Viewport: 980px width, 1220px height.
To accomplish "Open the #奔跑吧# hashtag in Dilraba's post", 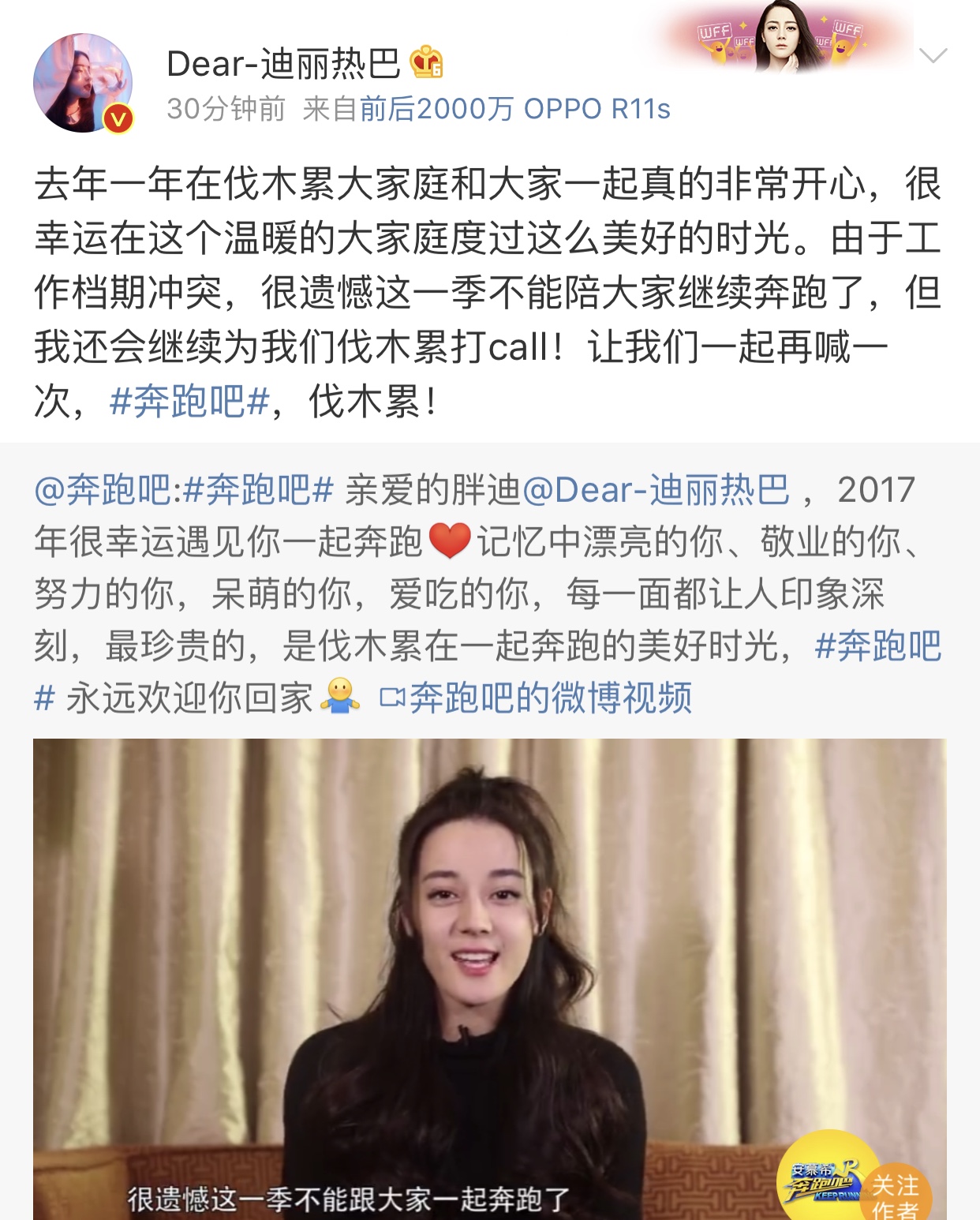I will point(189,402).
